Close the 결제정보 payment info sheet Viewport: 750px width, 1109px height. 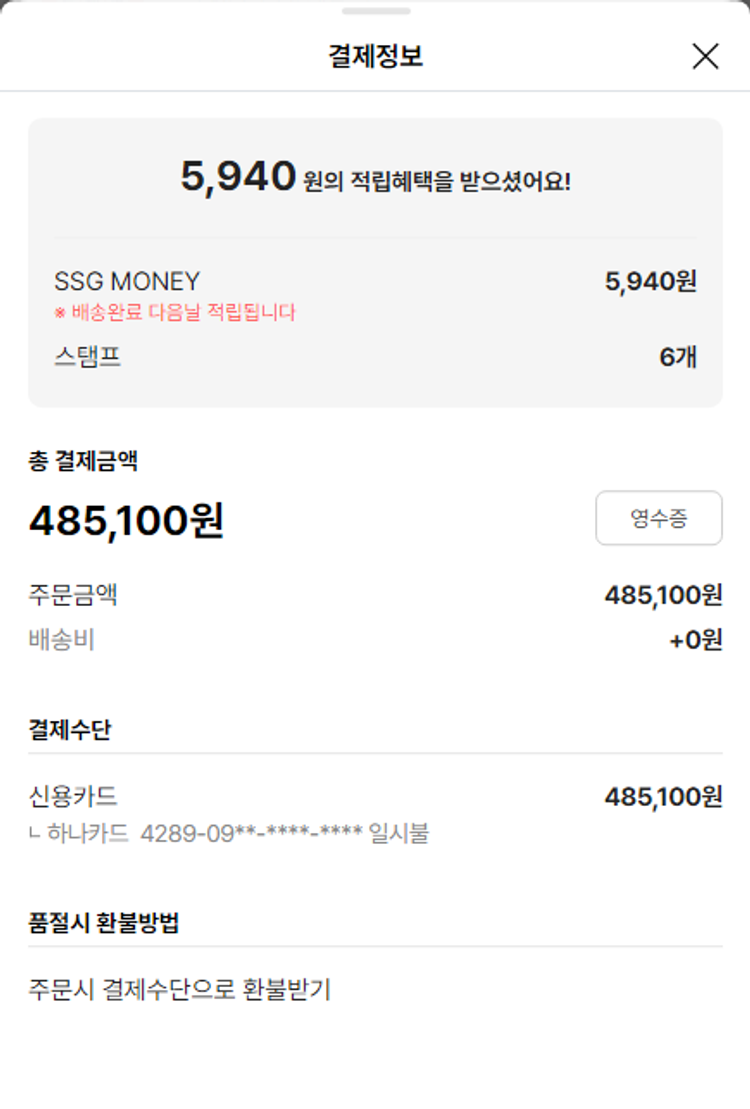tap(705, 57)
